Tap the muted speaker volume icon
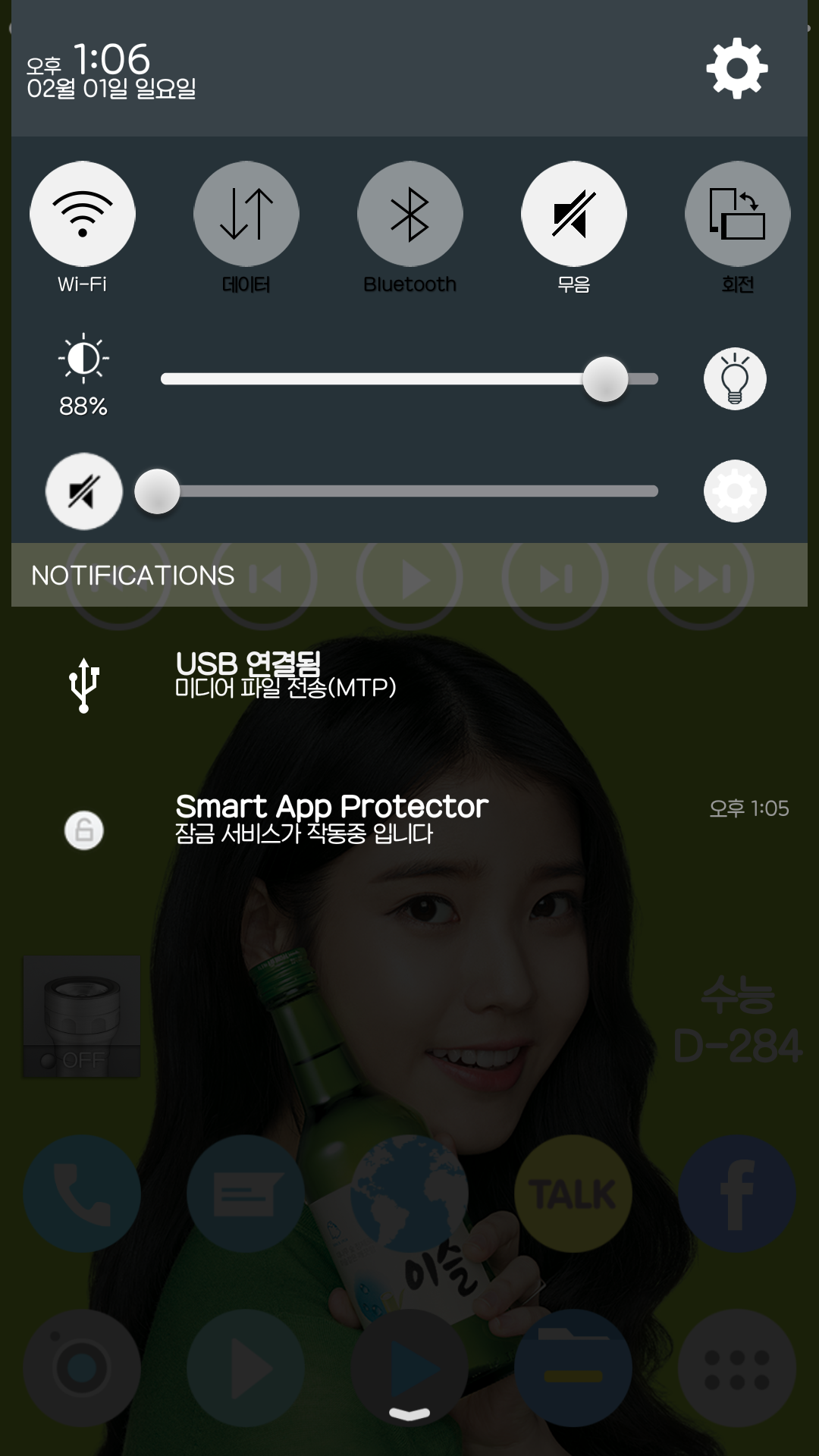 pos(83,491)
